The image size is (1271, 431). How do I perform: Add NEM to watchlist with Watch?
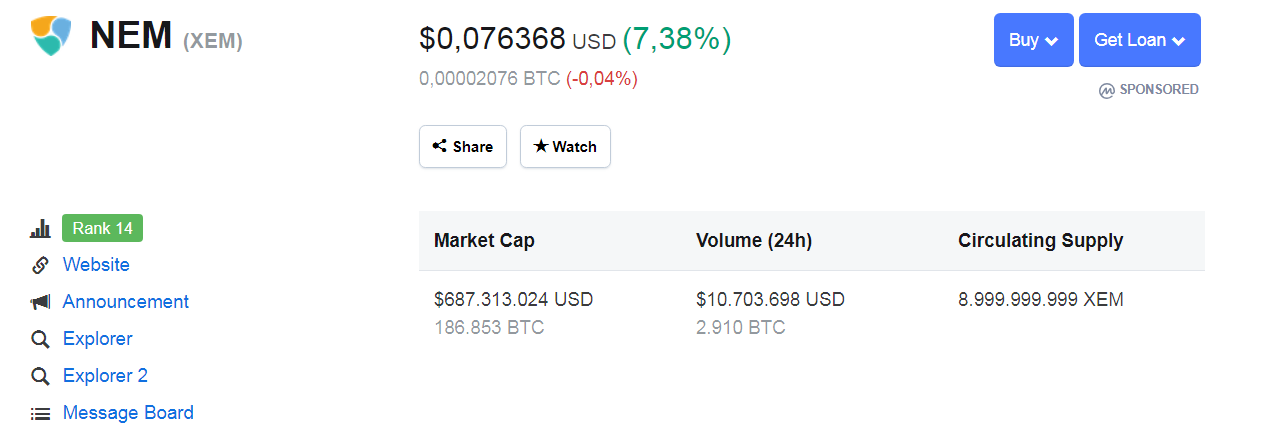click(x=565, y=146)
